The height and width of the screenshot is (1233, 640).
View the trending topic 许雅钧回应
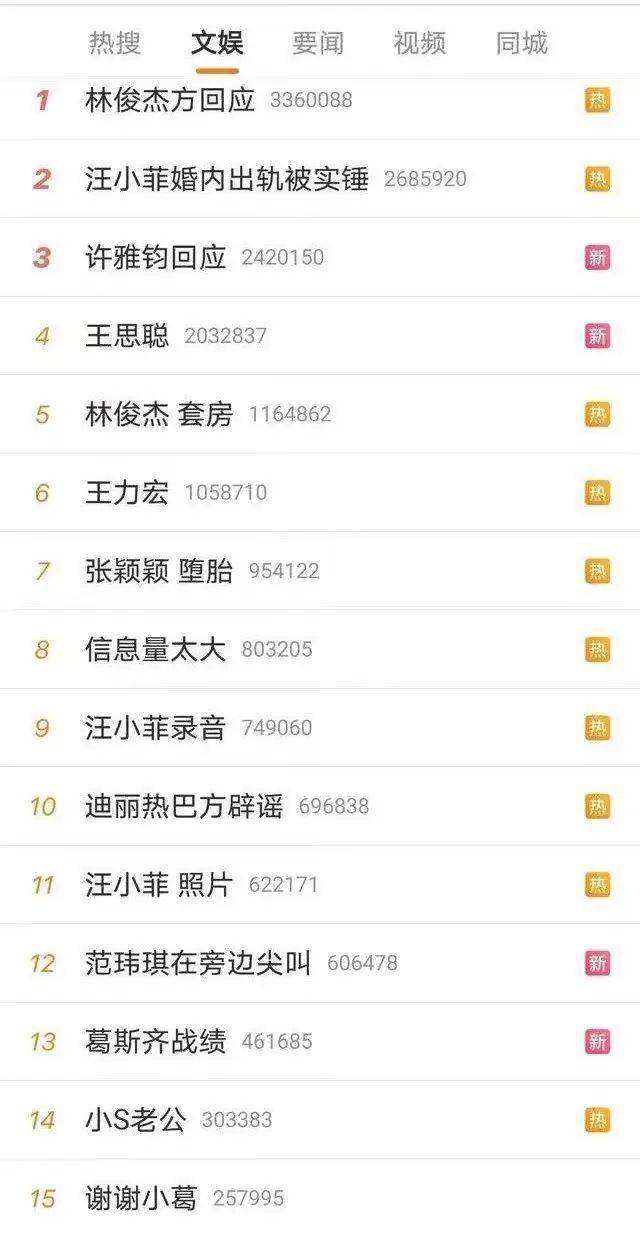point(156,257)
